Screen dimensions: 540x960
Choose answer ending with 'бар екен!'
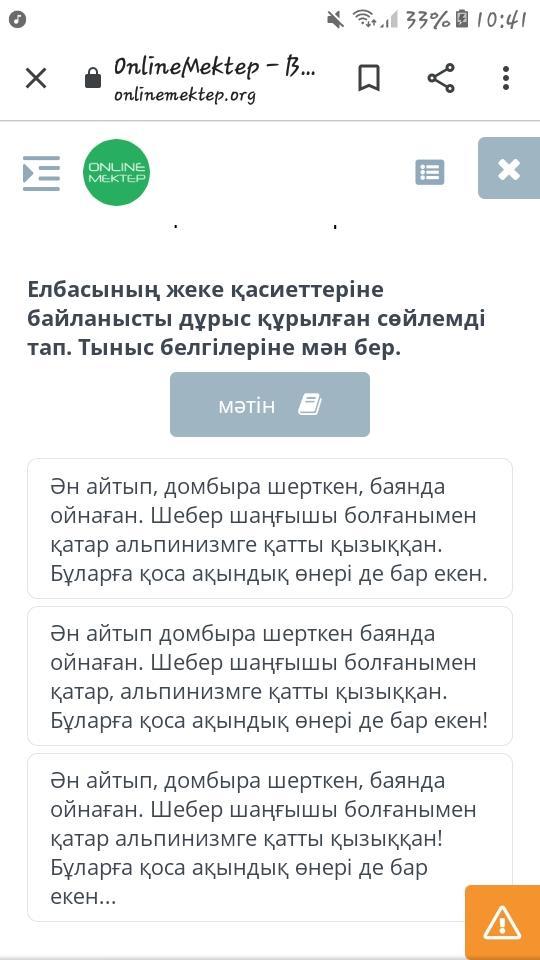pos(270,676)
